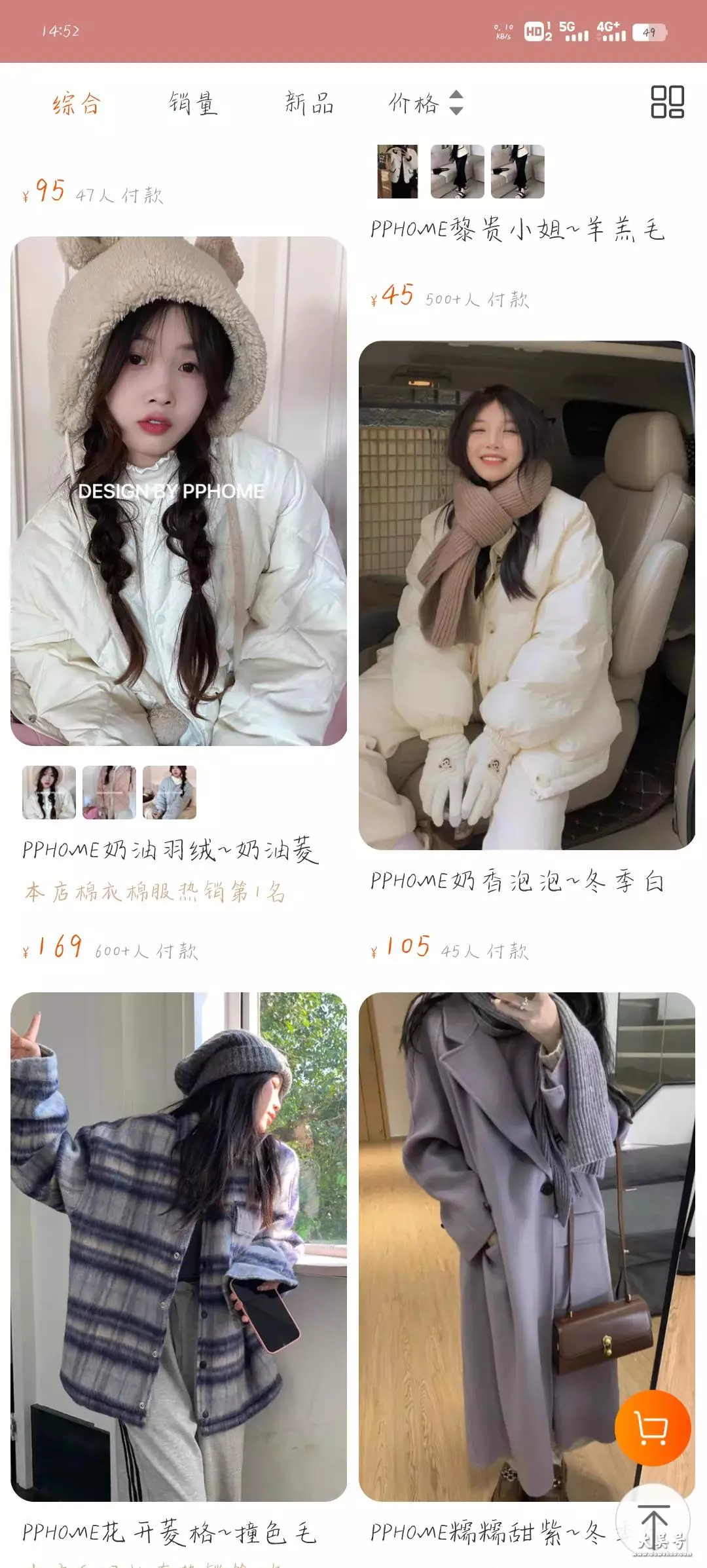Open the PPHOME黎贵小姐 羊羔毛 product title

pyautogui.click(x=517, y=229)
